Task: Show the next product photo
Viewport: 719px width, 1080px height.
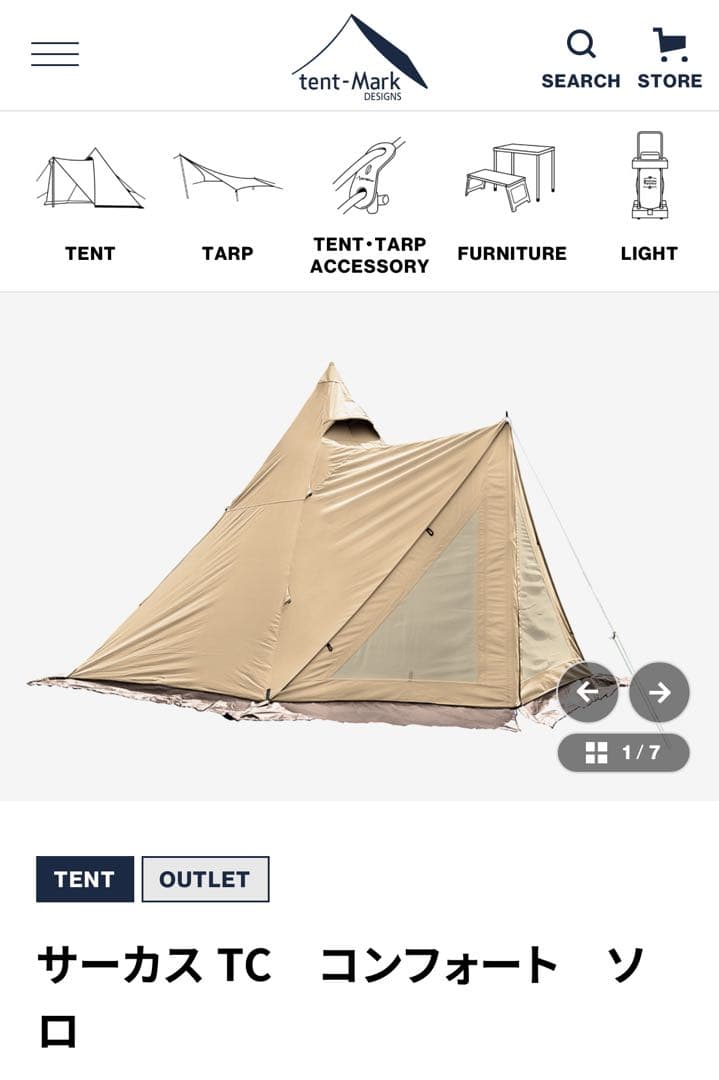Action: pyautogui.click(x=660, y=692)
